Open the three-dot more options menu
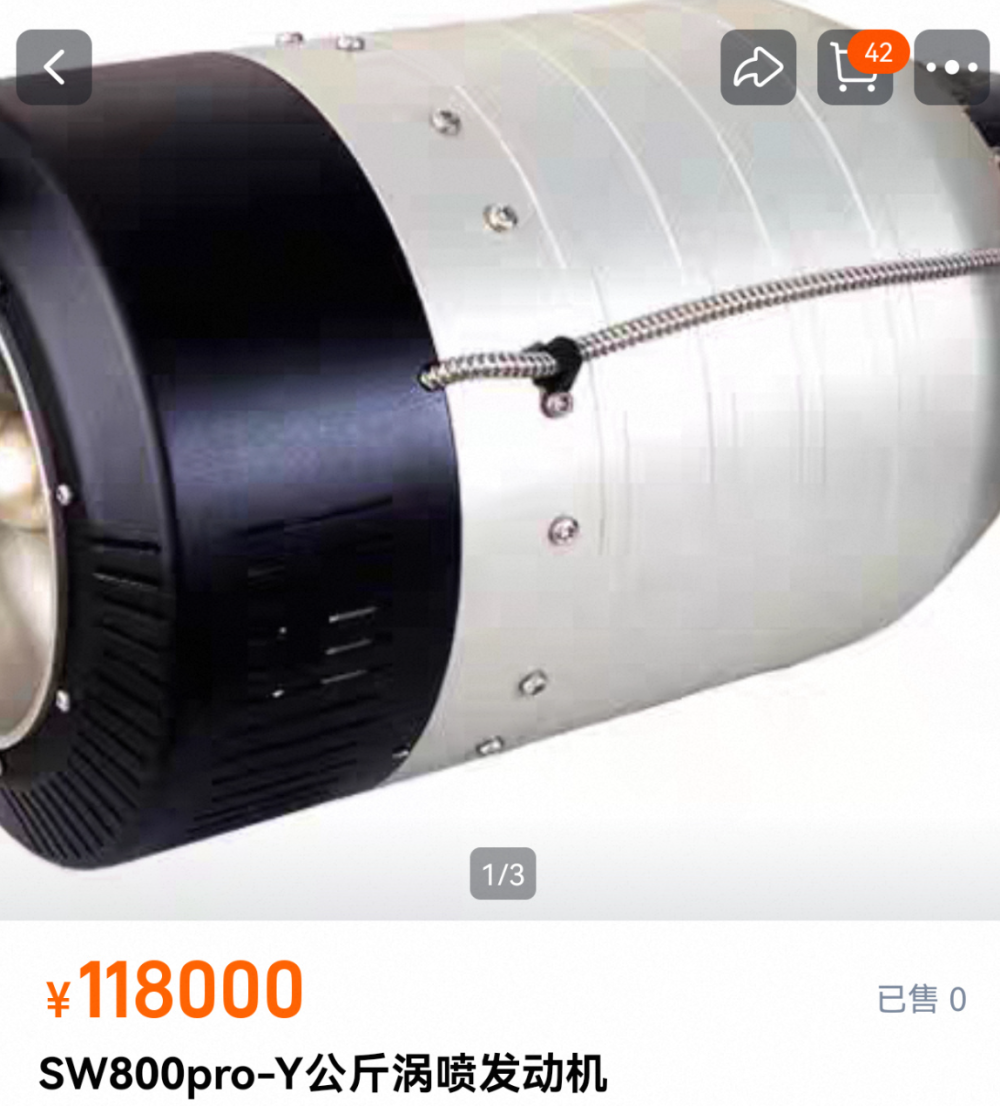This screenshot has width=1000, height=1106. [951, 68]
